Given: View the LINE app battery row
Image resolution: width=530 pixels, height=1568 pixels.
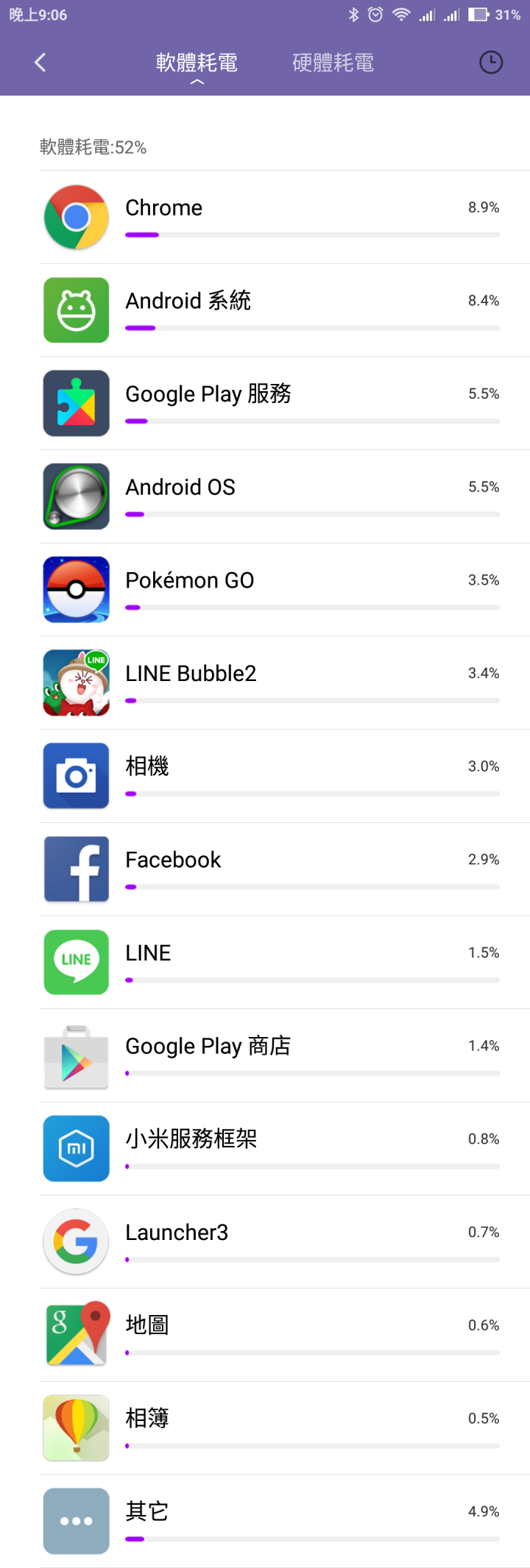Looking at the screenshot, I should (284, 963).
